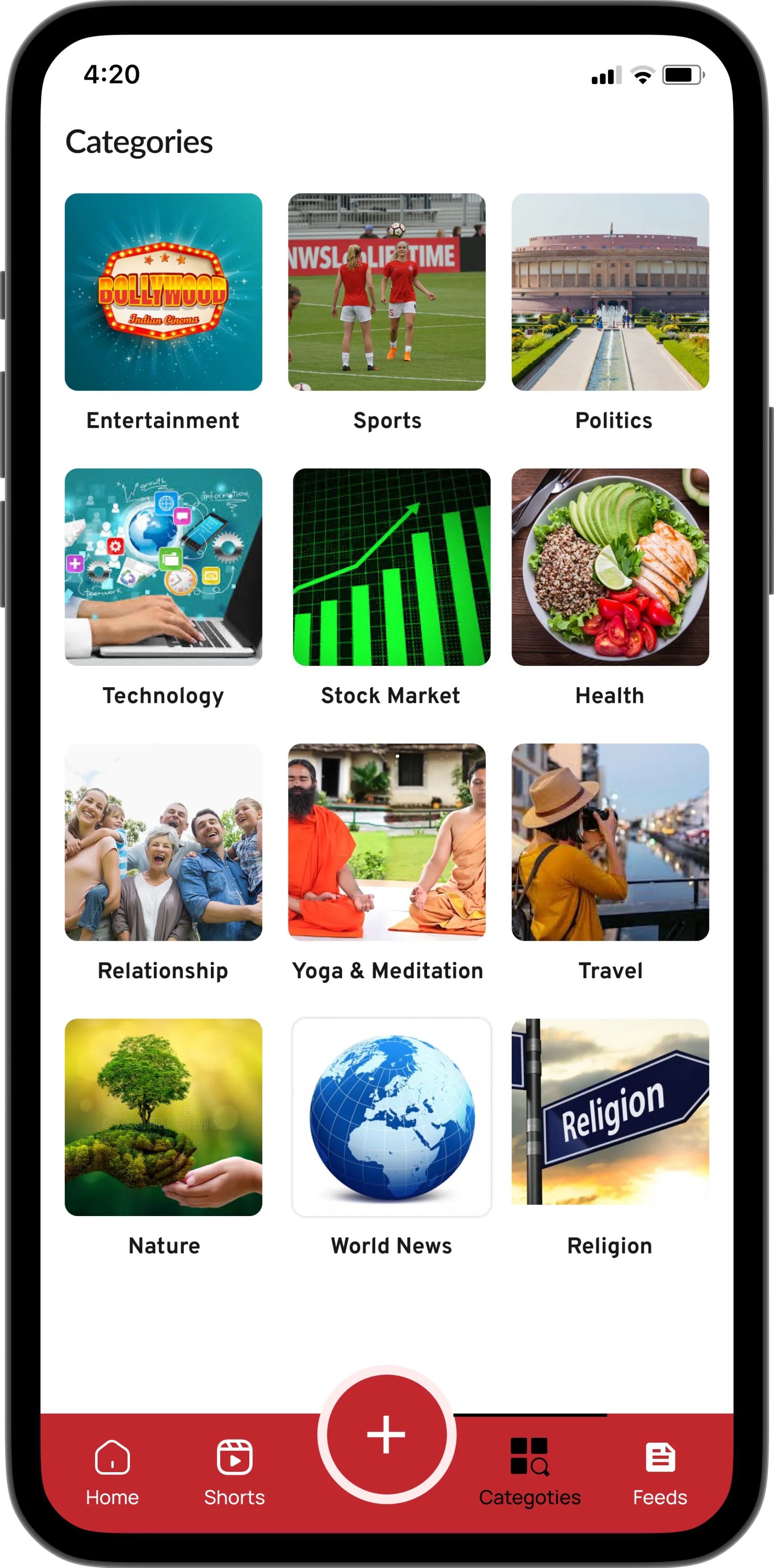Select the Sports category tile

click(x=387, y=292)
